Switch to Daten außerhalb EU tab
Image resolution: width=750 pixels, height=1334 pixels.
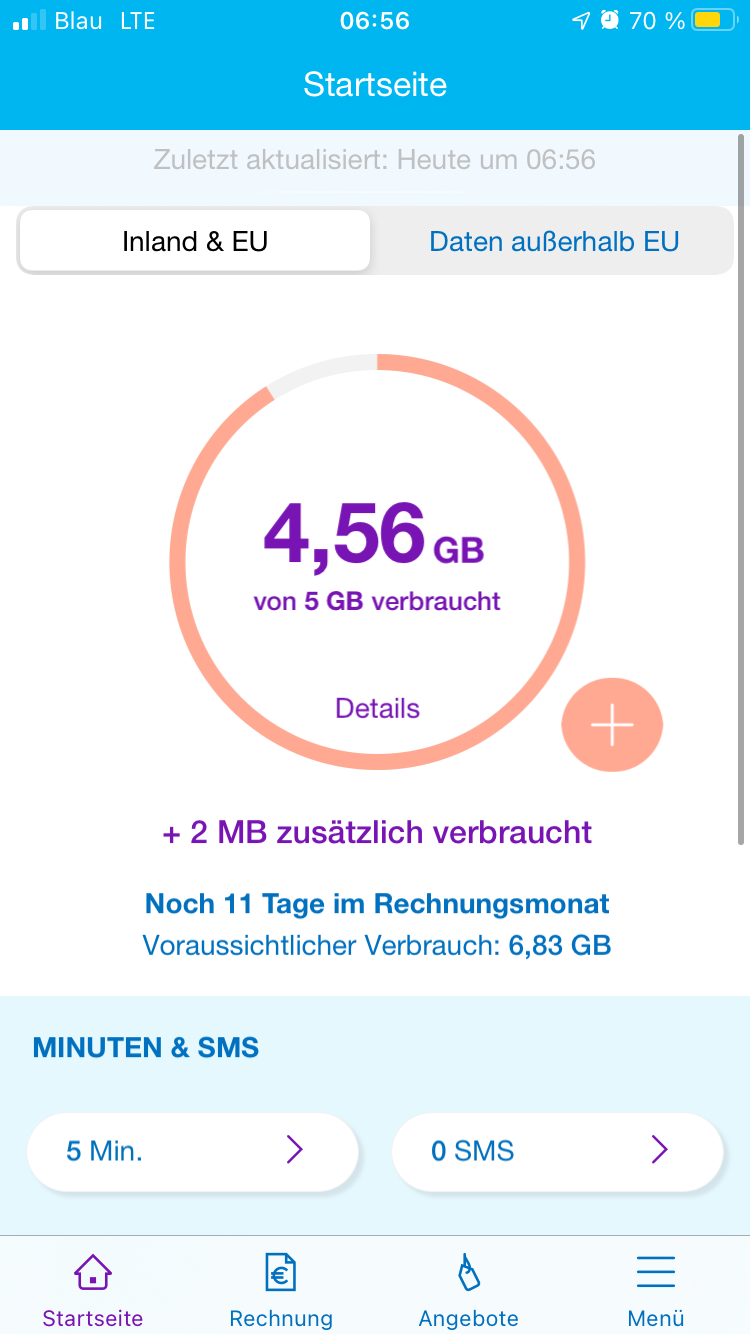point(554,241)
